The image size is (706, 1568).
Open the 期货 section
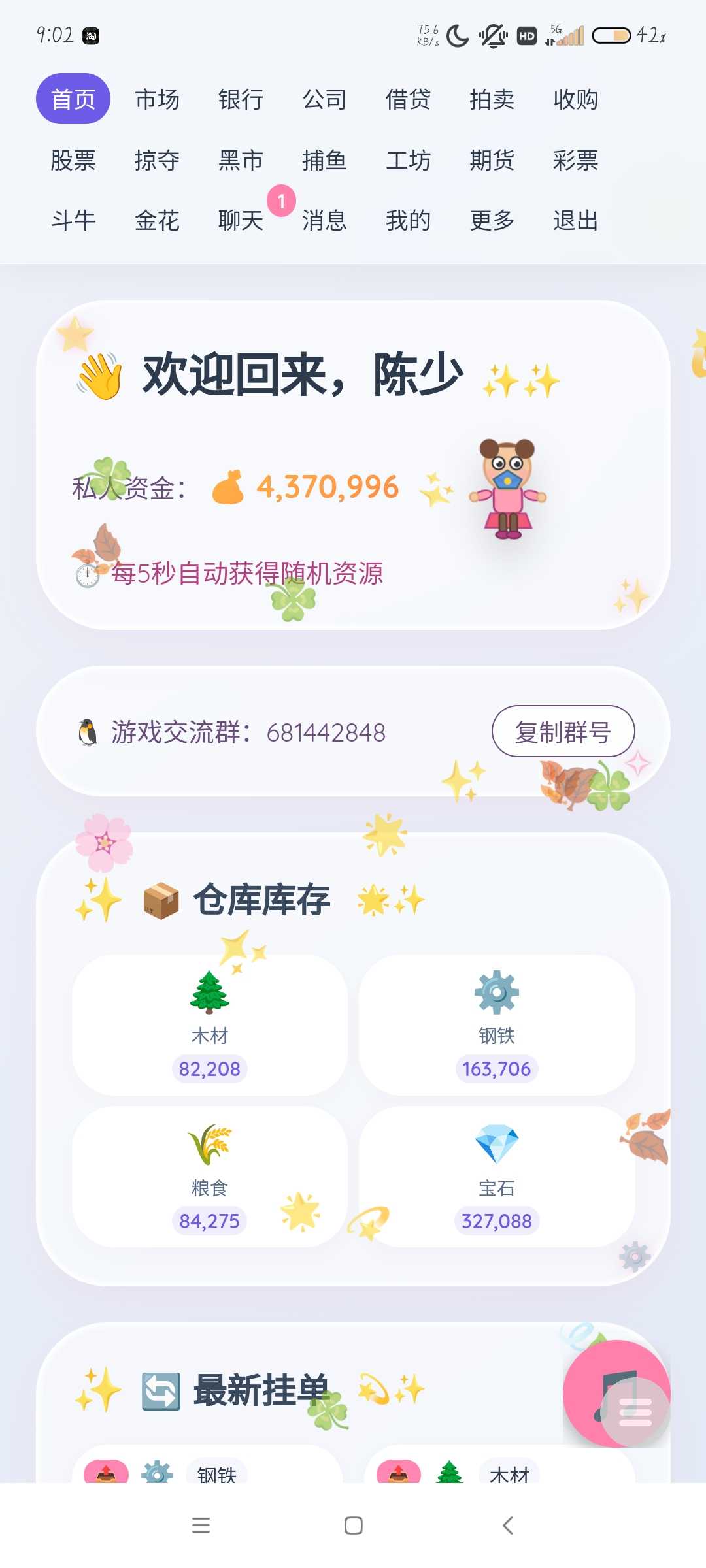492,160
